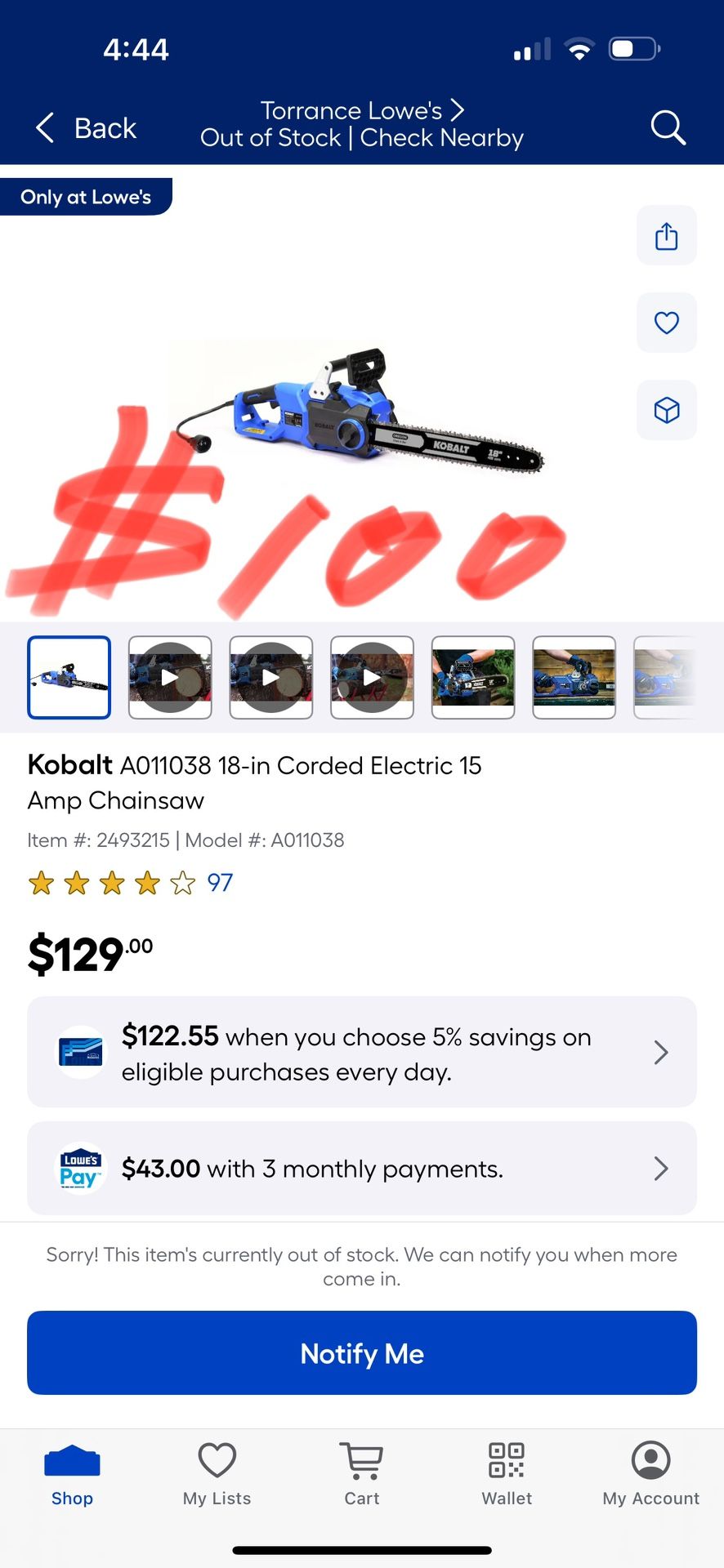Open the My Lists tab
The image size is (724, 1568).
(x=217, y=1474)
